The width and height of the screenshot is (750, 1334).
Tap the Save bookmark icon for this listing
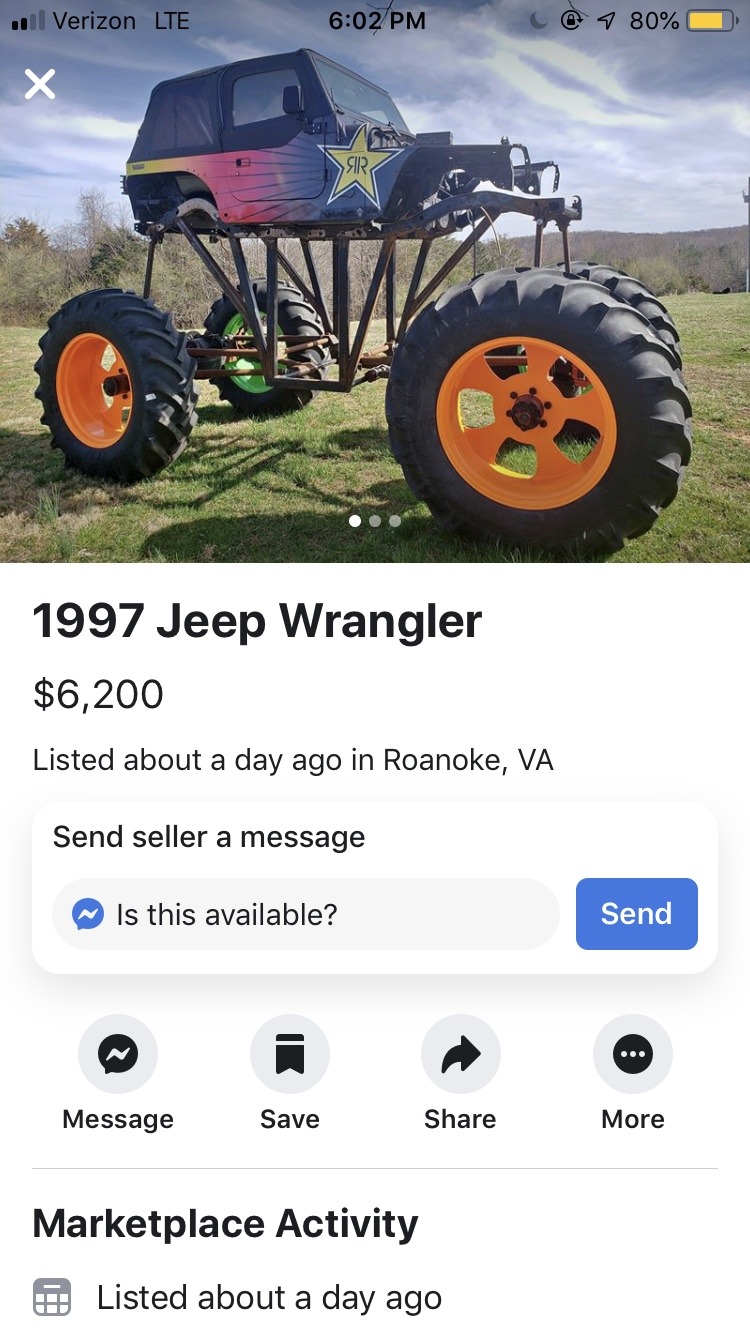tap(289, 1053)
